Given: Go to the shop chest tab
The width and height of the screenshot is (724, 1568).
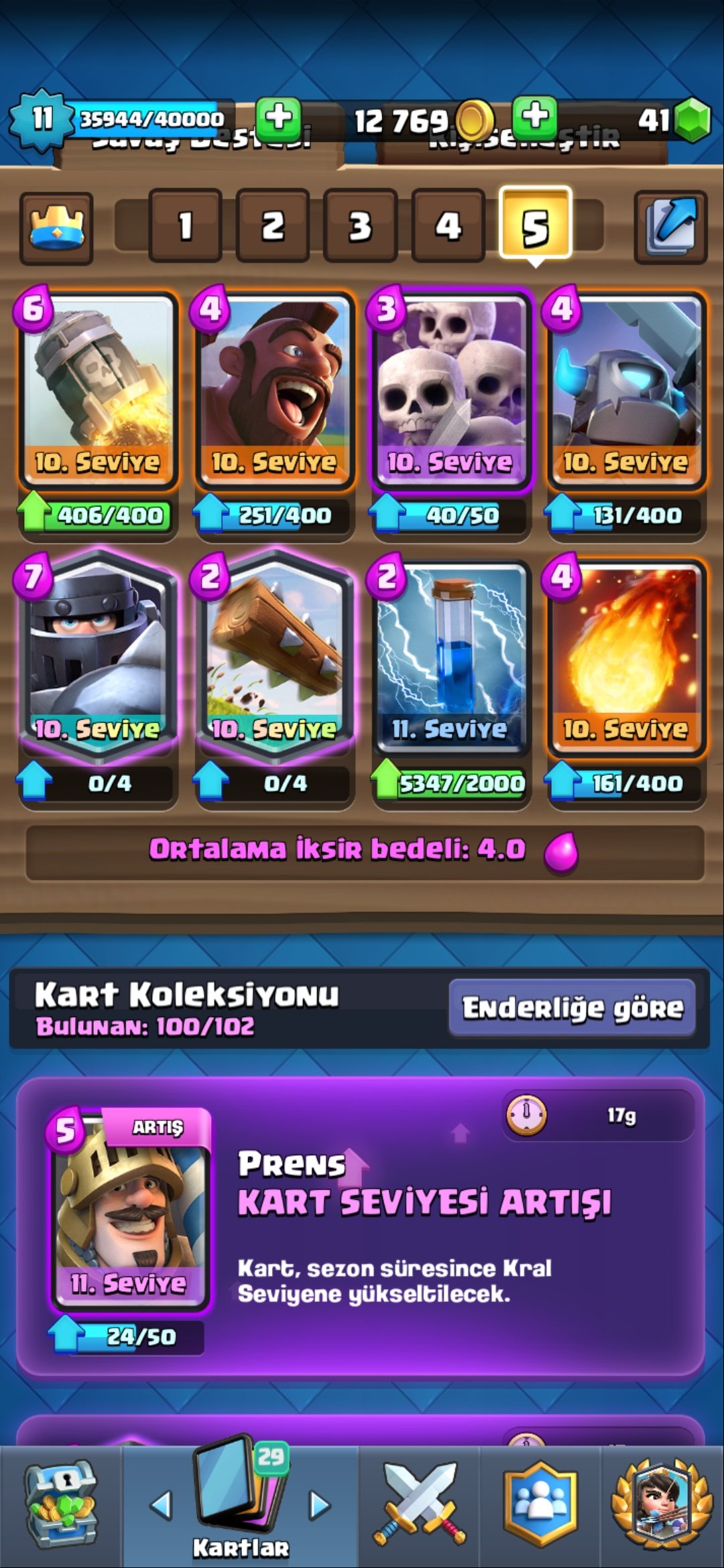Looking at the screenshot, I should tap(60, 1503).
